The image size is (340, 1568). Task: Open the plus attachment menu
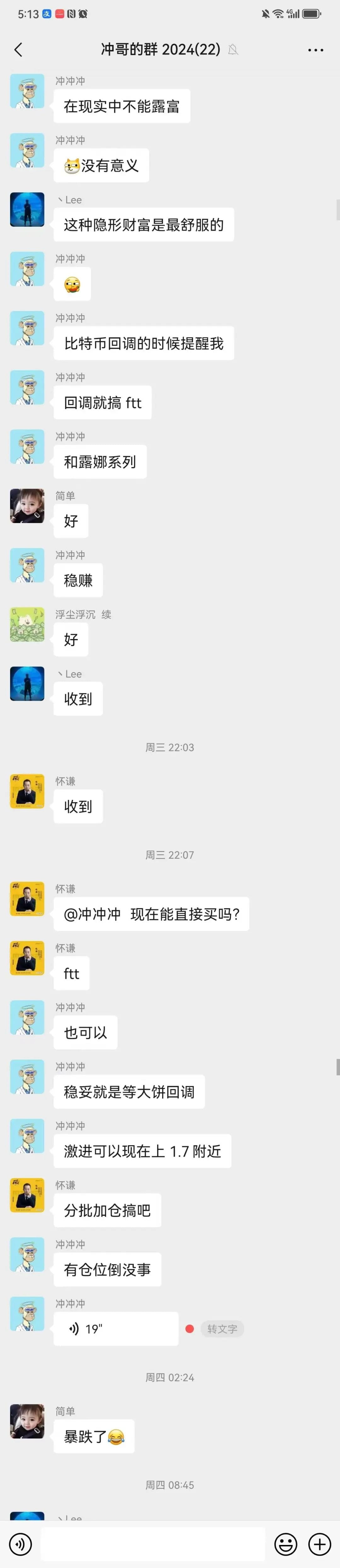pos(320,1544)
